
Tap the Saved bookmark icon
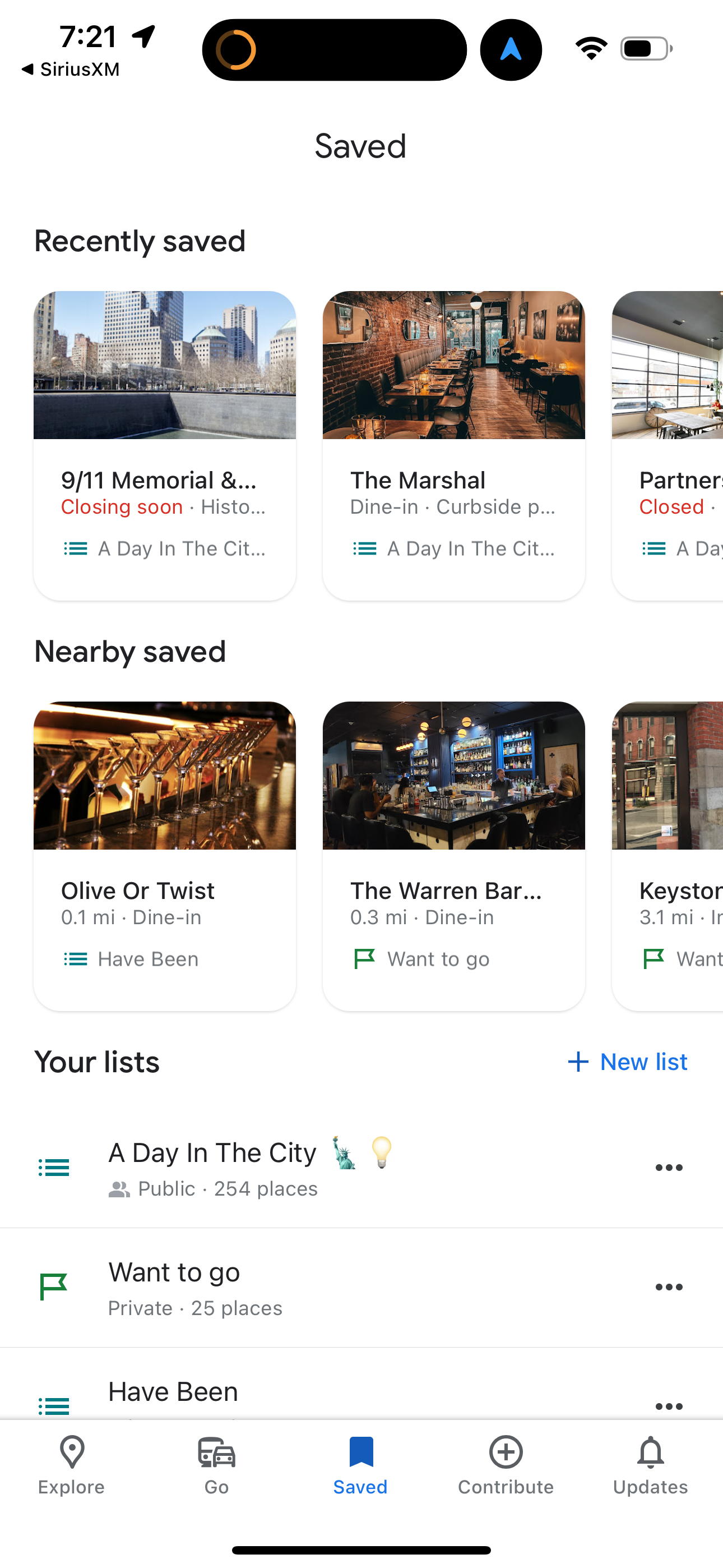[x=360, y=1450]
